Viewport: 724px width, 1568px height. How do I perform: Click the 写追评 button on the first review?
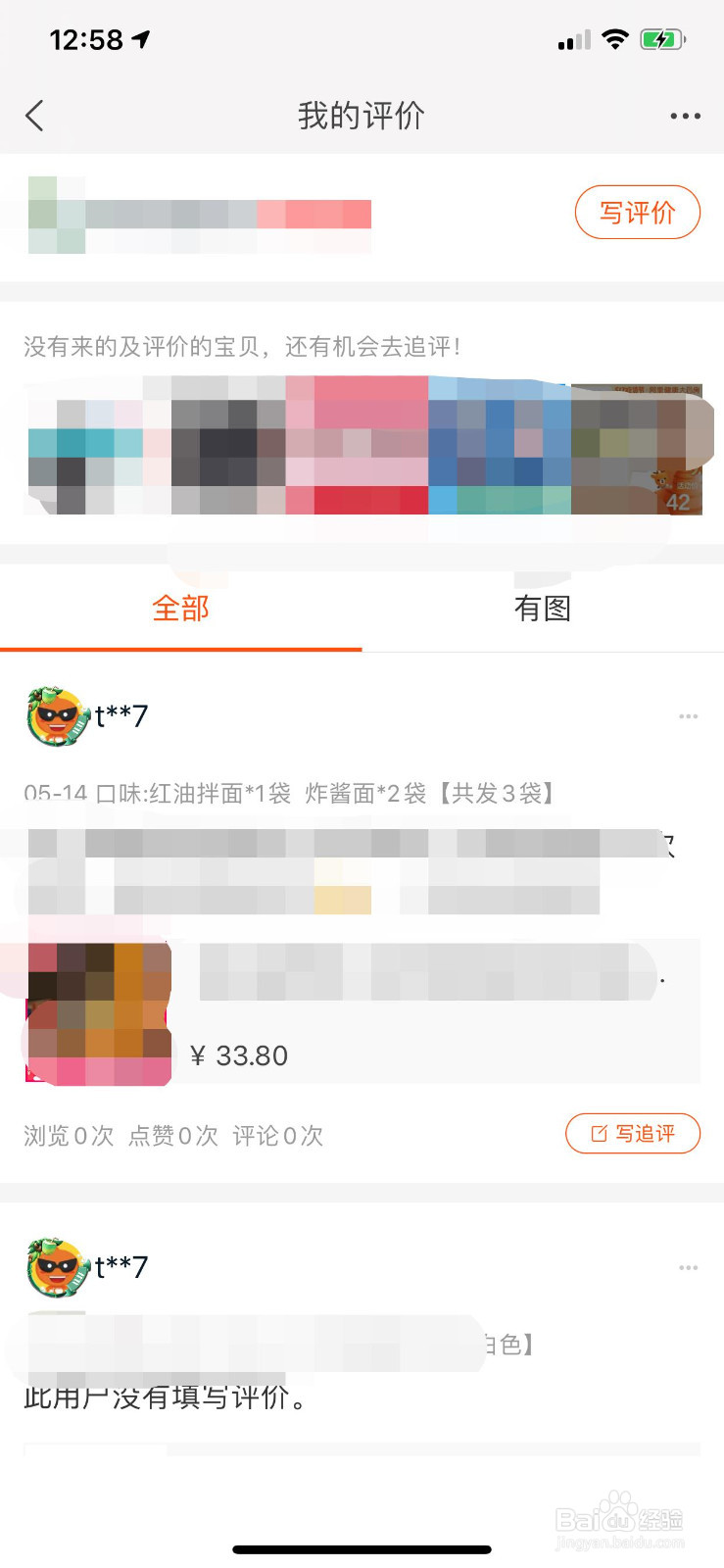point(633,1133)
